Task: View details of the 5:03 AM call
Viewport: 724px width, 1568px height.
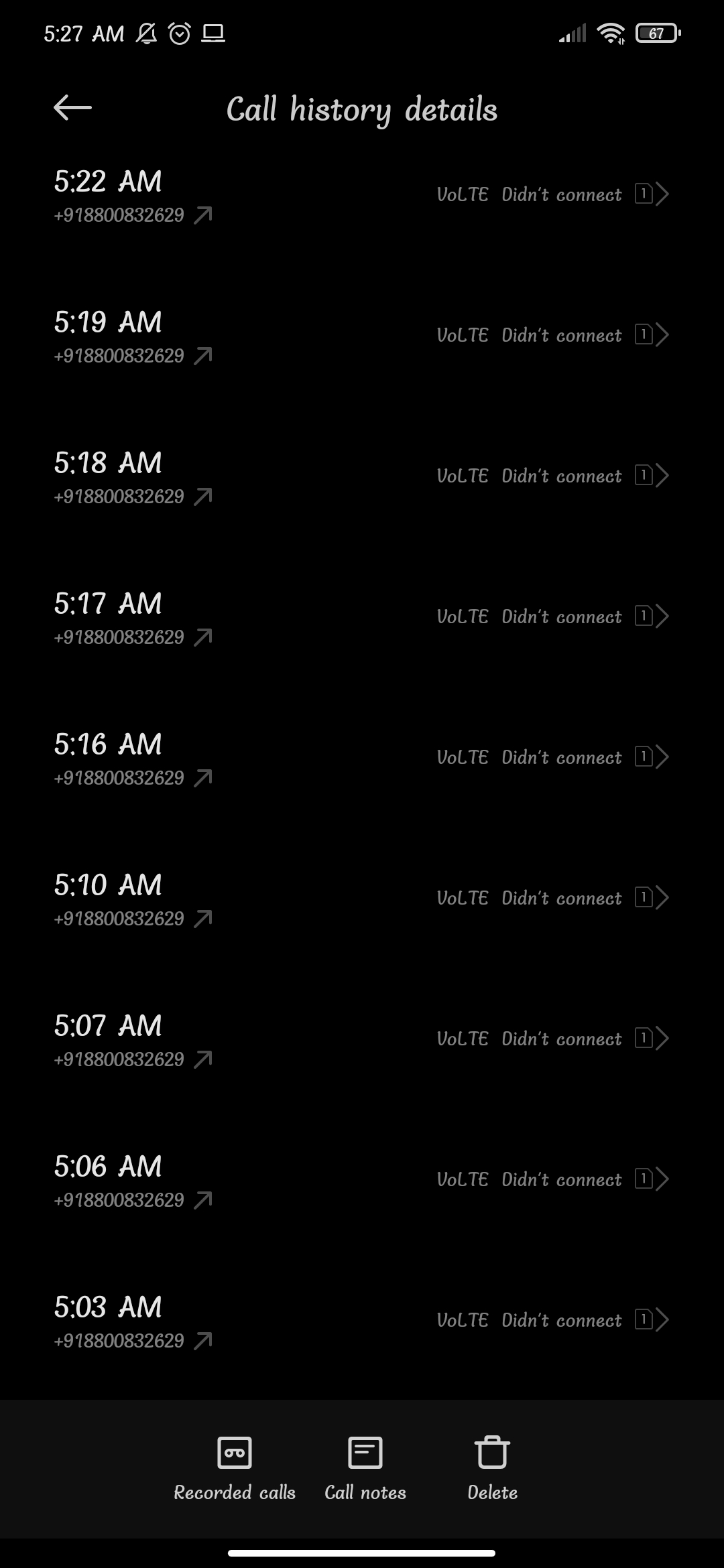Action: [362, 1321]
